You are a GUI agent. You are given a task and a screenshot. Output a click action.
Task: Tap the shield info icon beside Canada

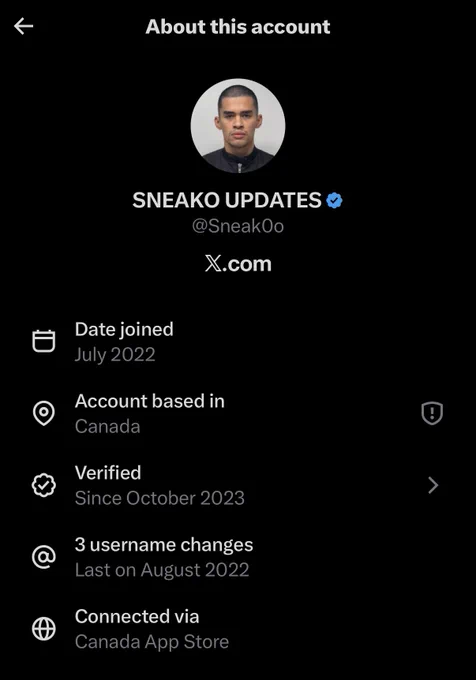point(432,413)
